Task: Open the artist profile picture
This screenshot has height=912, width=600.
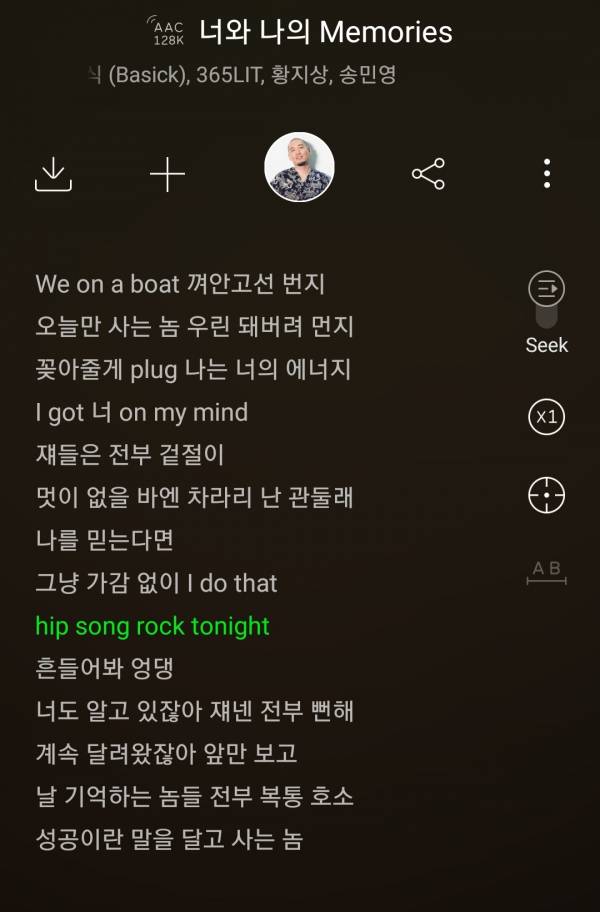Action: point(299,167)
